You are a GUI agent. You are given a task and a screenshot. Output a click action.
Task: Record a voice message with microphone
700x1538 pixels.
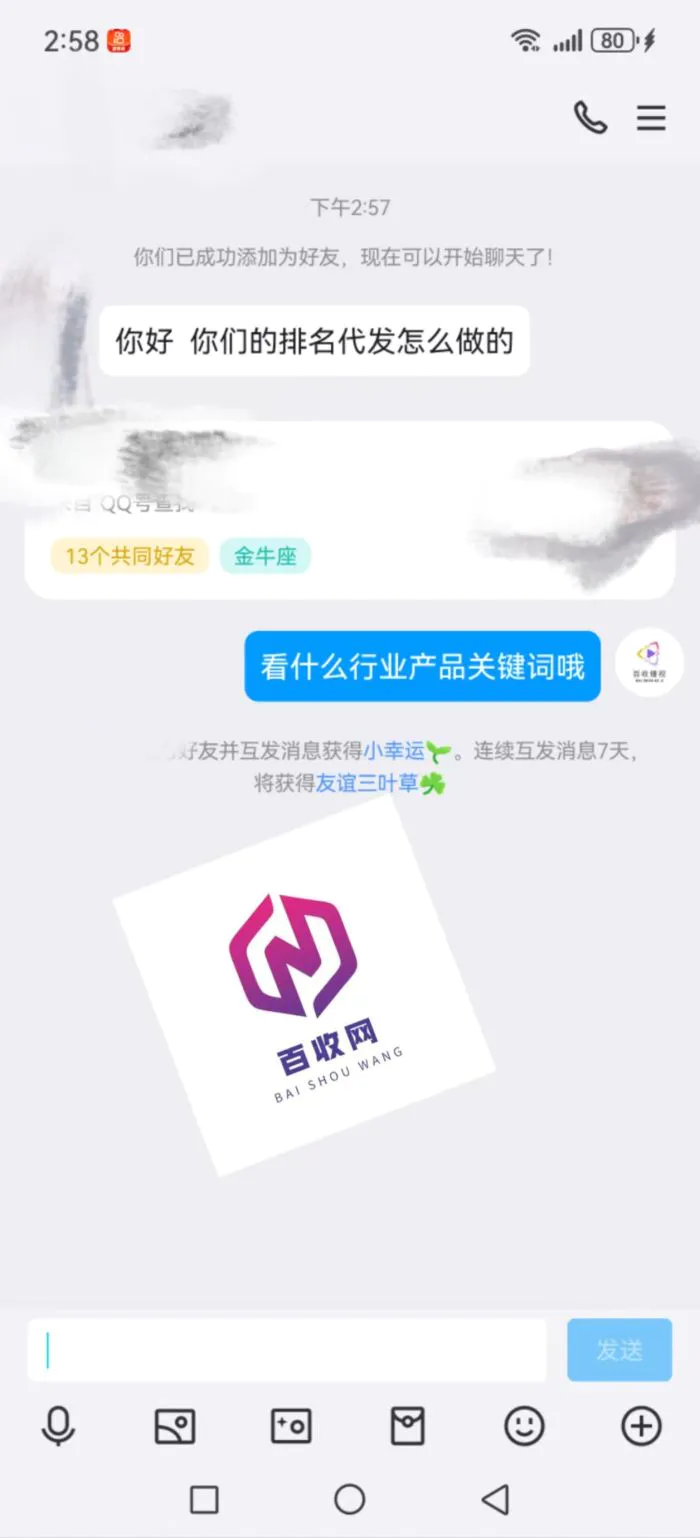(x=59, y=1425)
